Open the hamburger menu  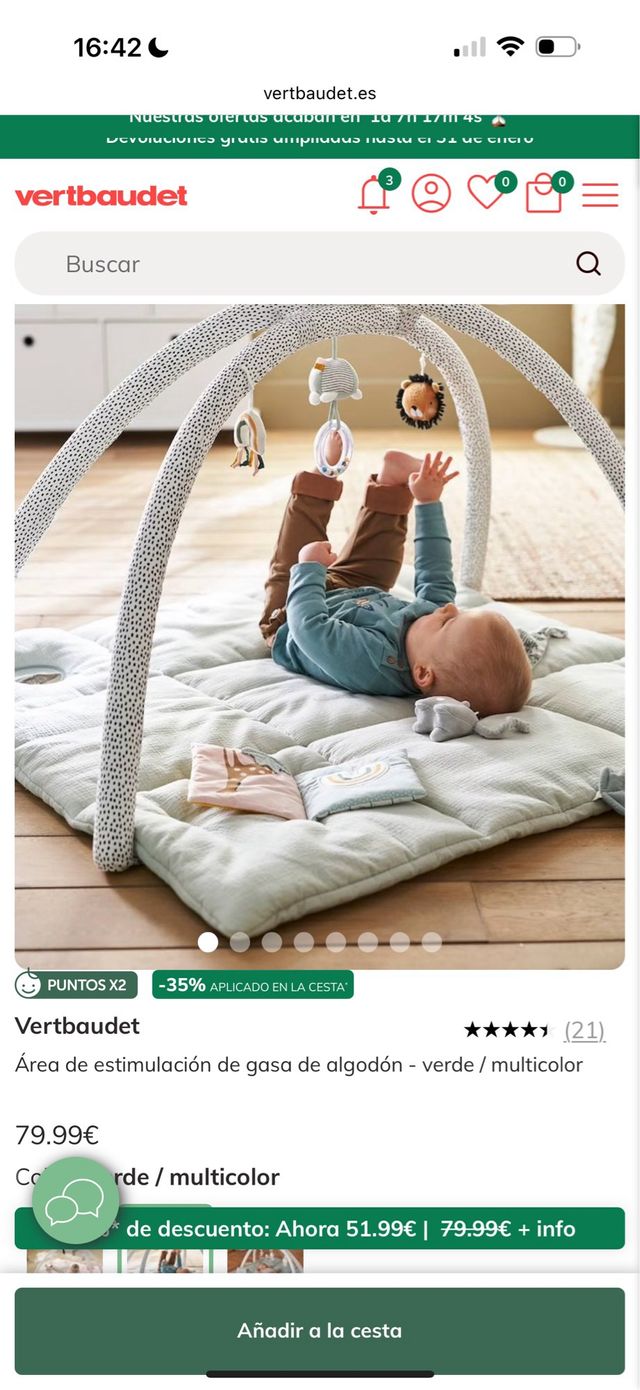(600, 194)
